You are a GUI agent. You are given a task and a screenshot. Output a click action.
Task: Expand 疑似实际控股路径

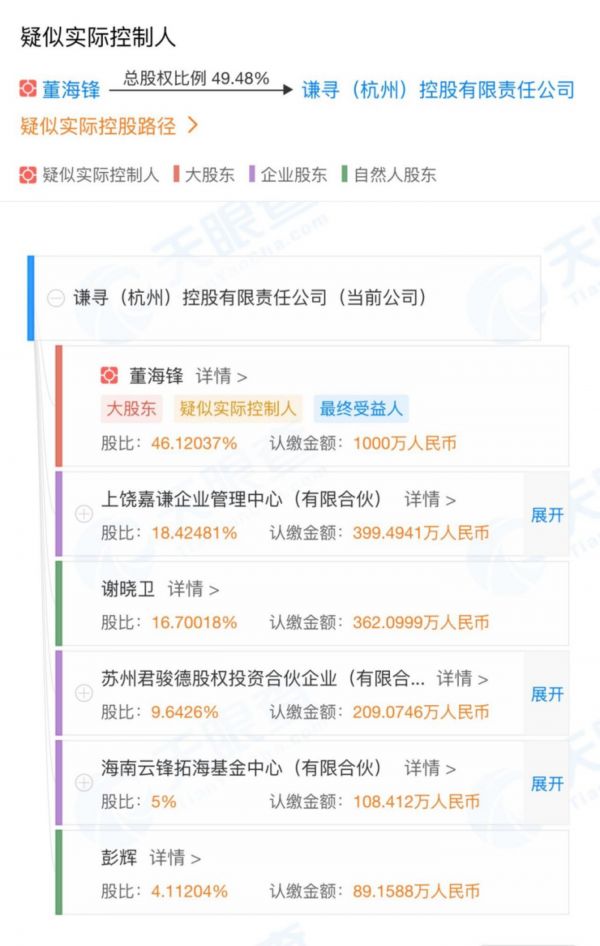click(109, 126)
